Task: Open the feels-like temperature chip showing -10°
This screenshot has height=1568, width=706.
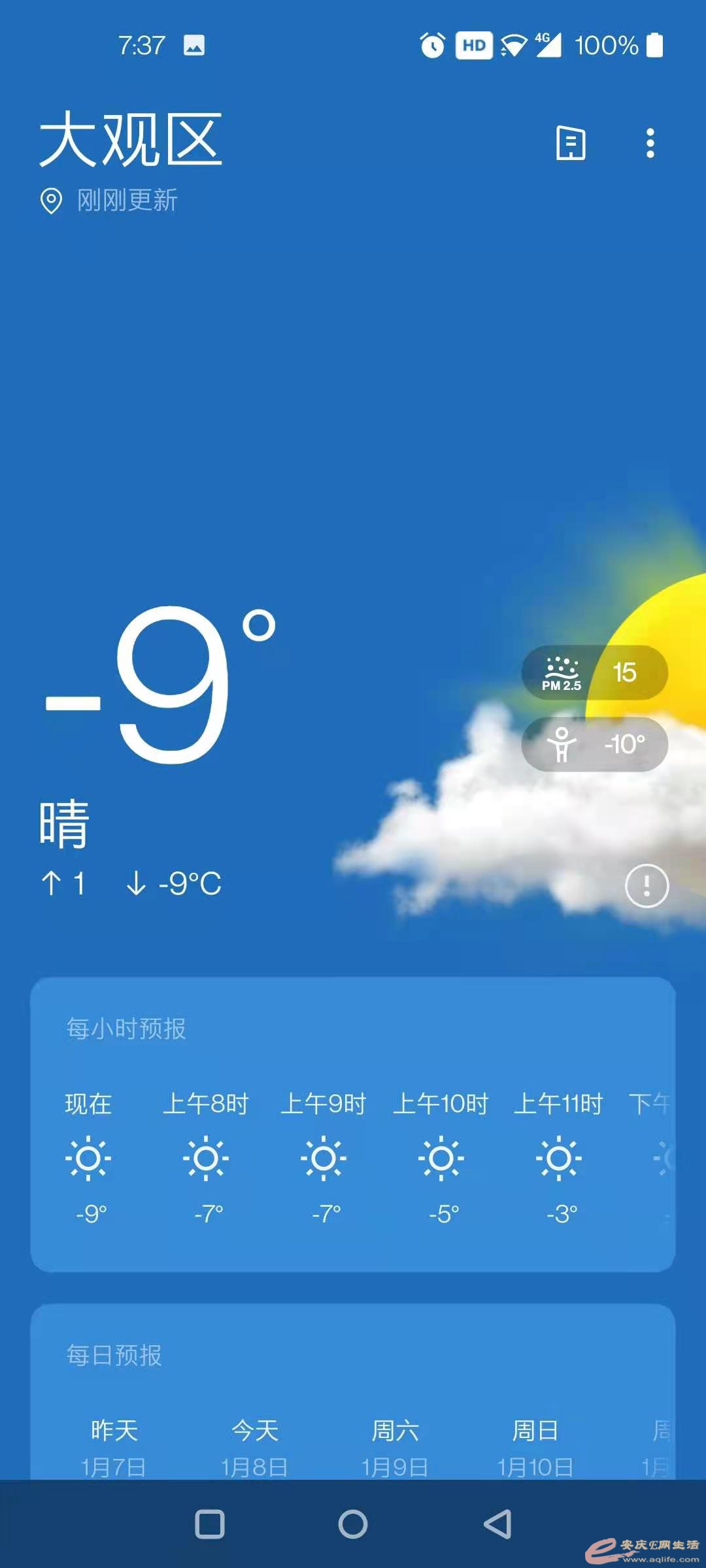Action: pyautogui.click(x=594, y=744)
